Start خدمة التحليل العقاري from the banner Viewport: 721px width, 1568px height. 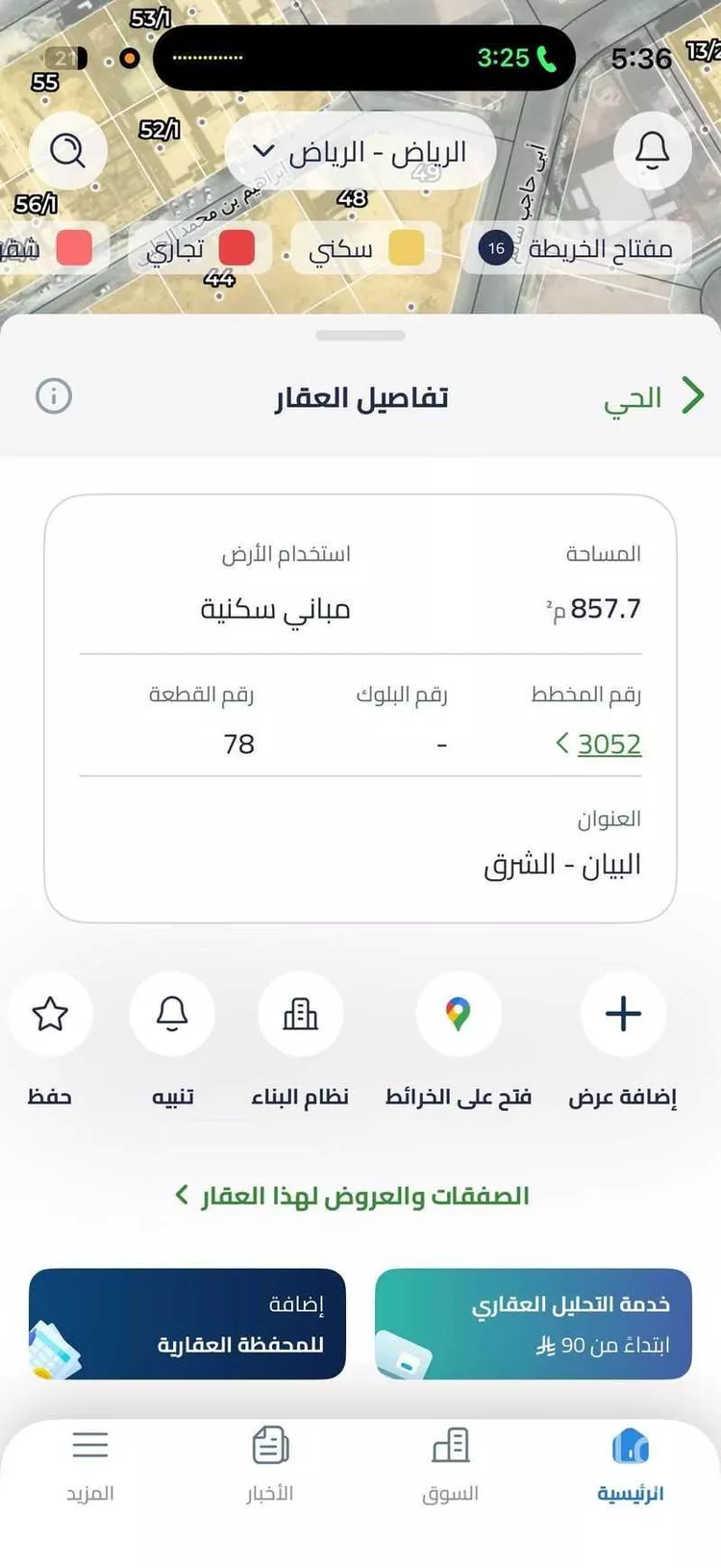[532, 1325]
